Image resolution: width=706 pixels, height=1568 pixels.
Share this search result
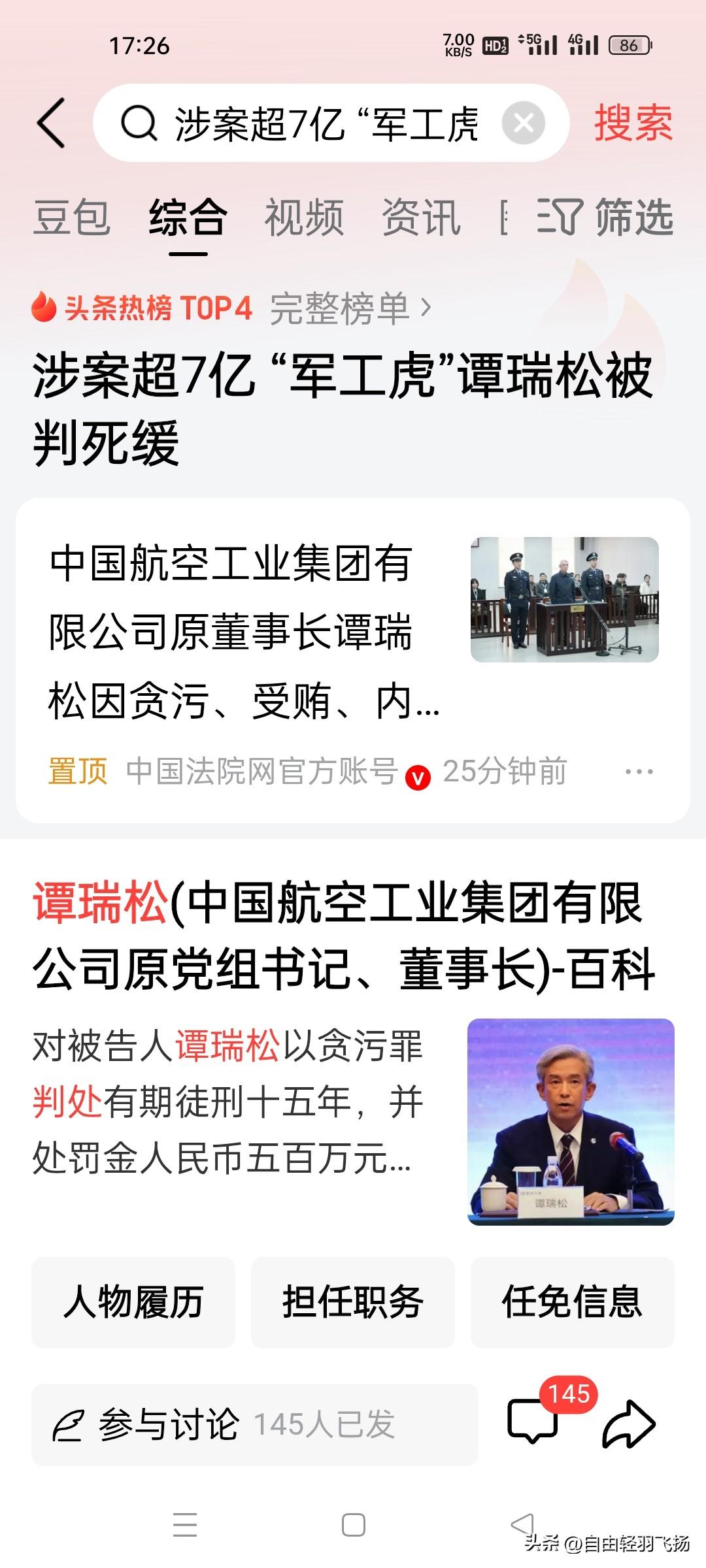click(628, 1424)
